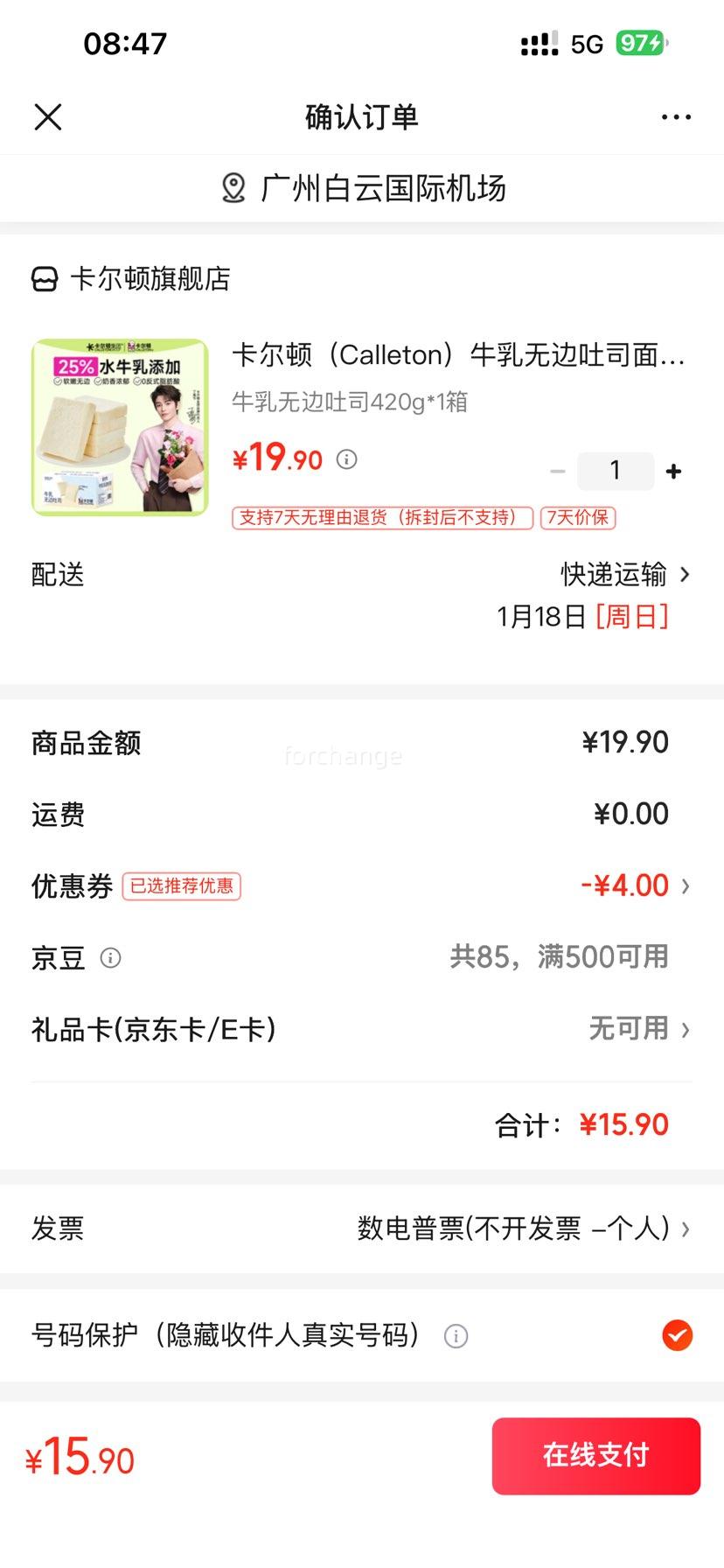The width and height of the screenshot is (724, 1568).
Task: Tap the 在线支付 payment button
Action: [595, 1455]
